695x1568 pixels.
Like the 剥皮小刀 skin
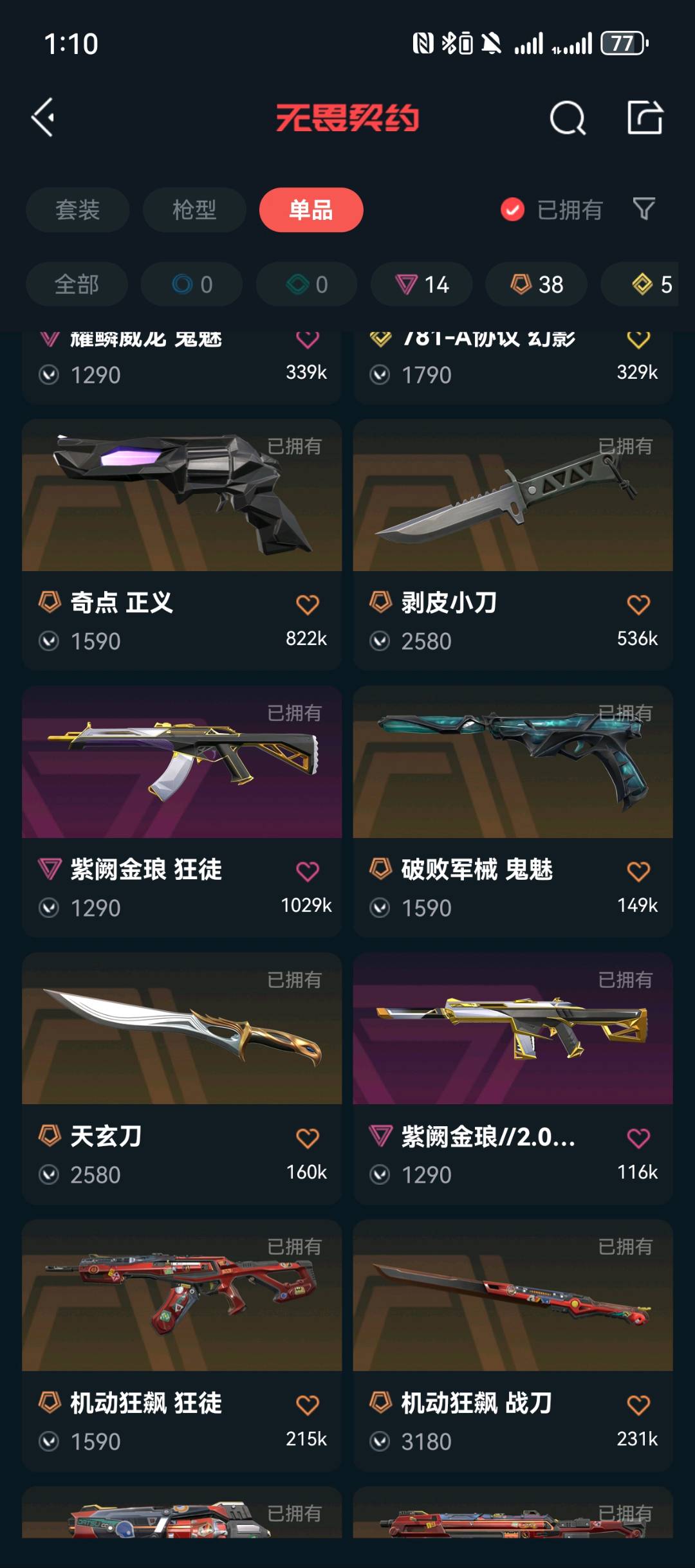click(638, 605)
